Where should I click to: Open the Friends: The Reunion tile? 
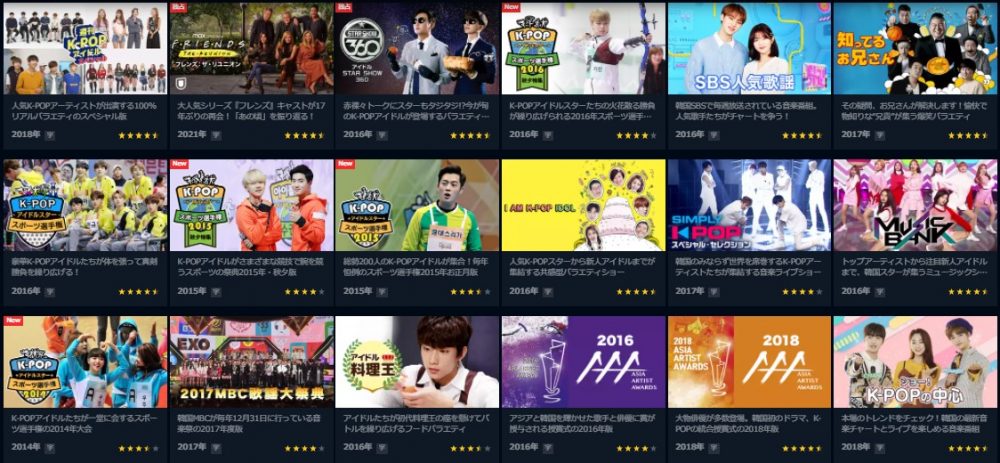[x=251, y=48]
